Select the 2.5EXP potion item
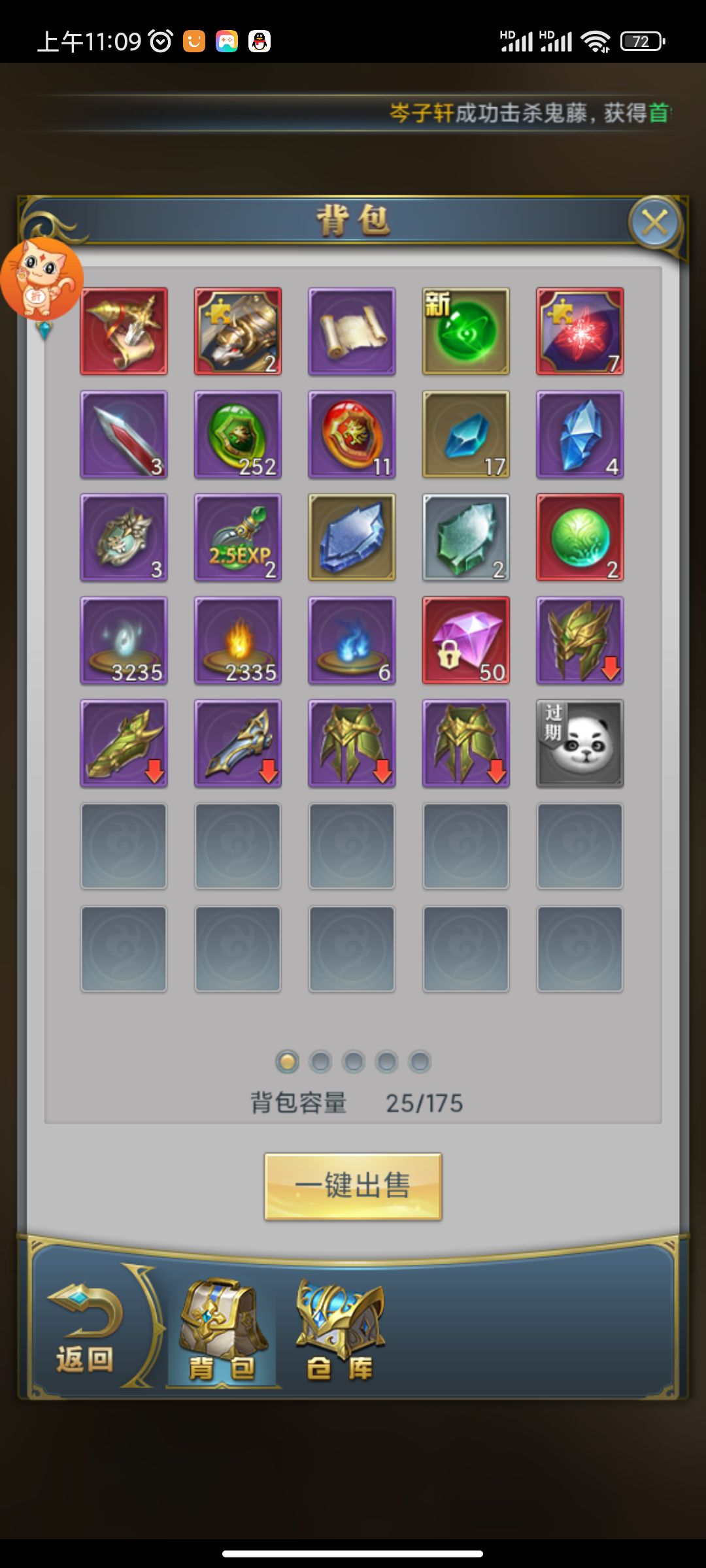706x1568 pixels. pos(238,537)
